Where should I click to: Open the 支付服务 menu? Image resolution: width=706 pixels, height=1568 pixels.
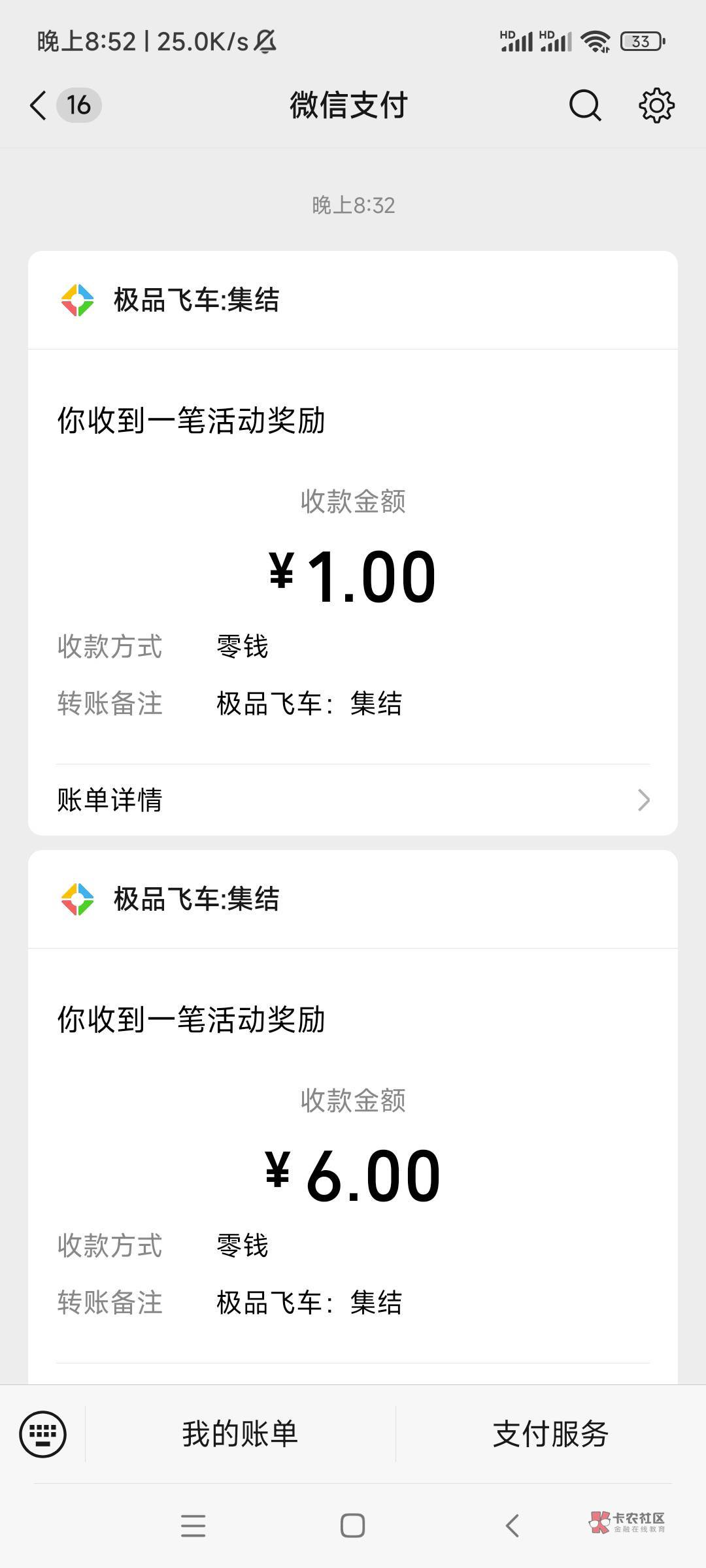point(550,1434)
